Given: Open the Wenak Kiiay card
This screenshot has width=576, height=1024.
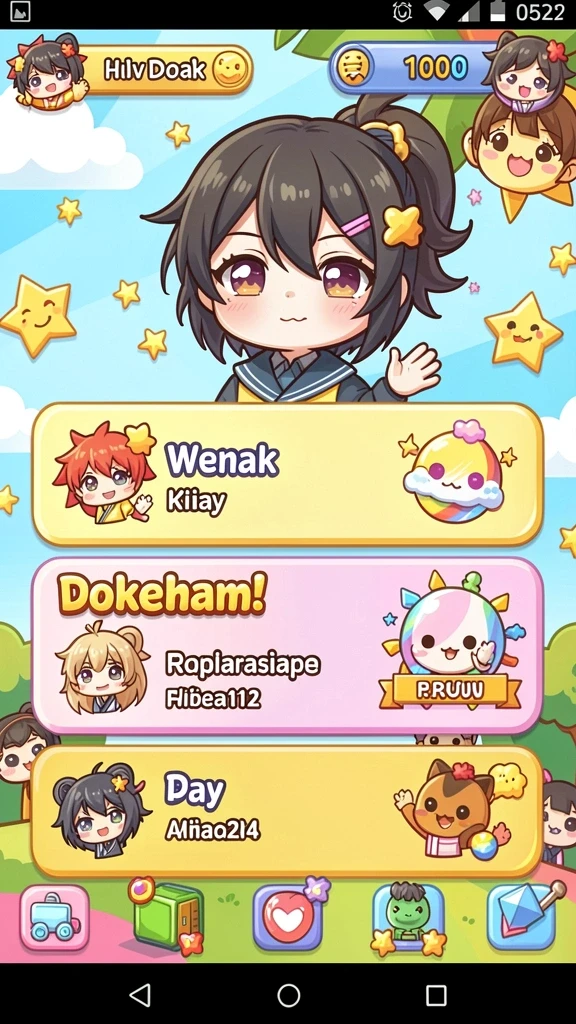Looking at the screenshot, I should (x=287, y=475).
